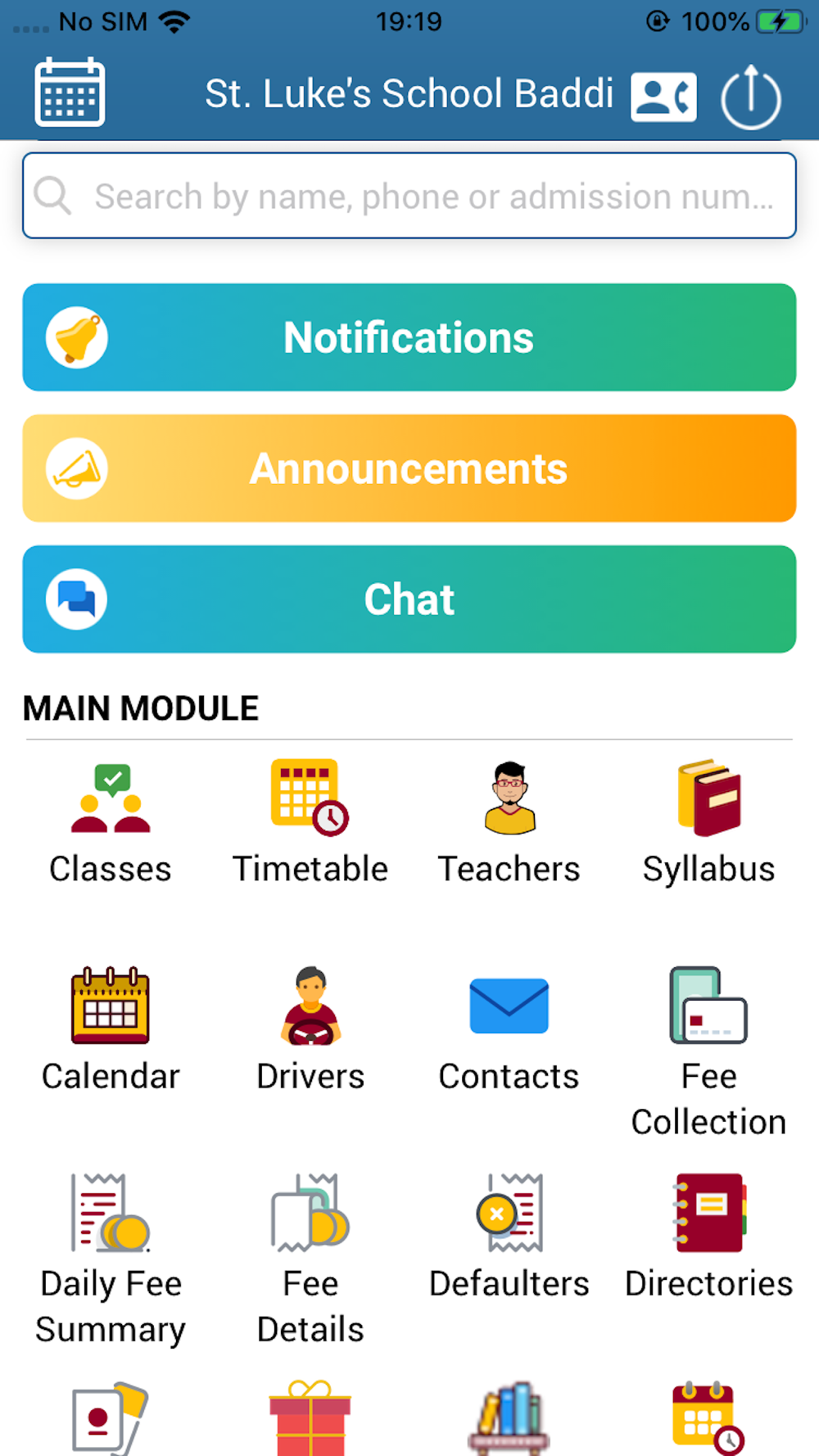Focus the student search field
This screenshot has width=819, height=1456.
coord(409,196)
